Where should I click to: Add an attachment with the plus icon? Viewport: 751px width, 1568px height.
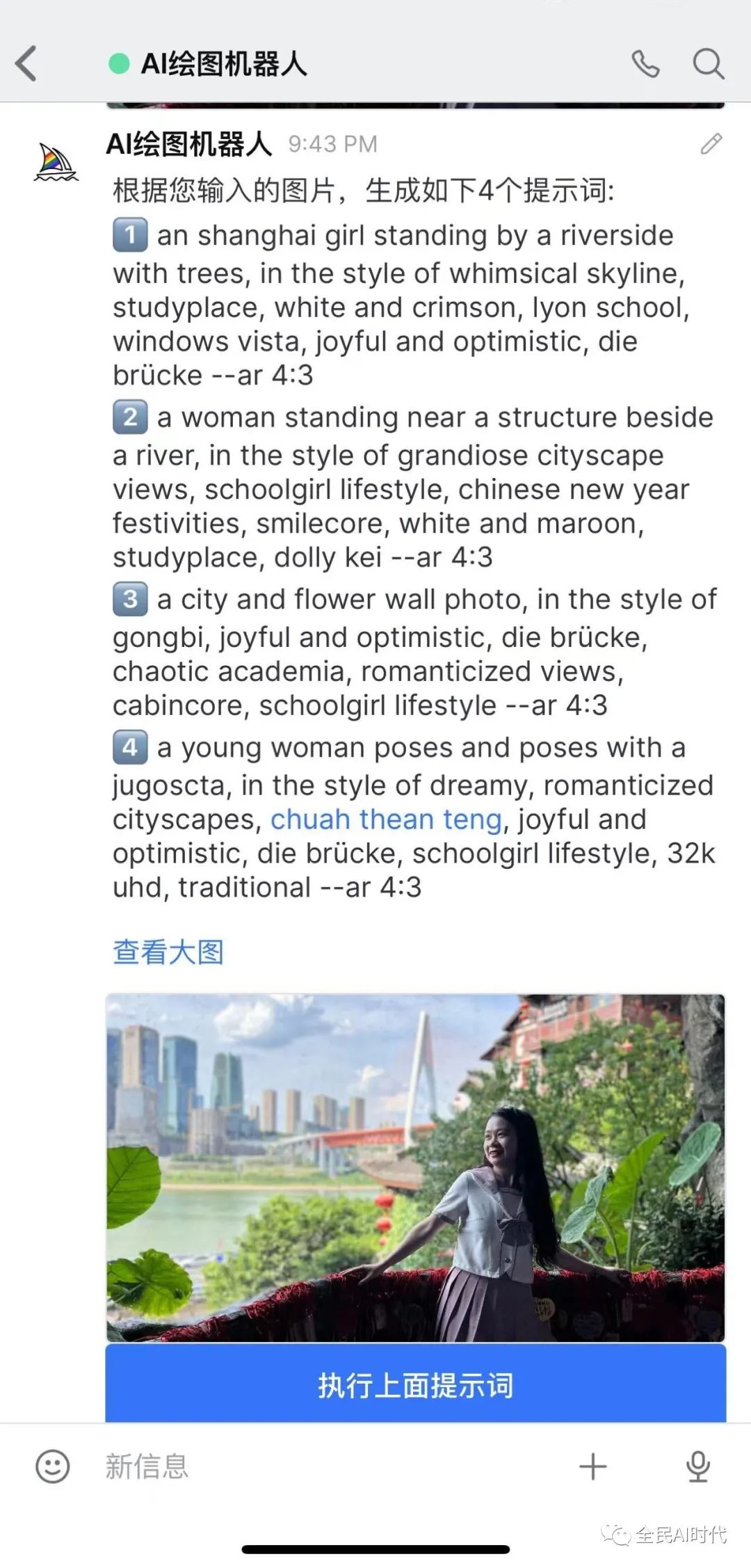click(x=592, y=1466)
